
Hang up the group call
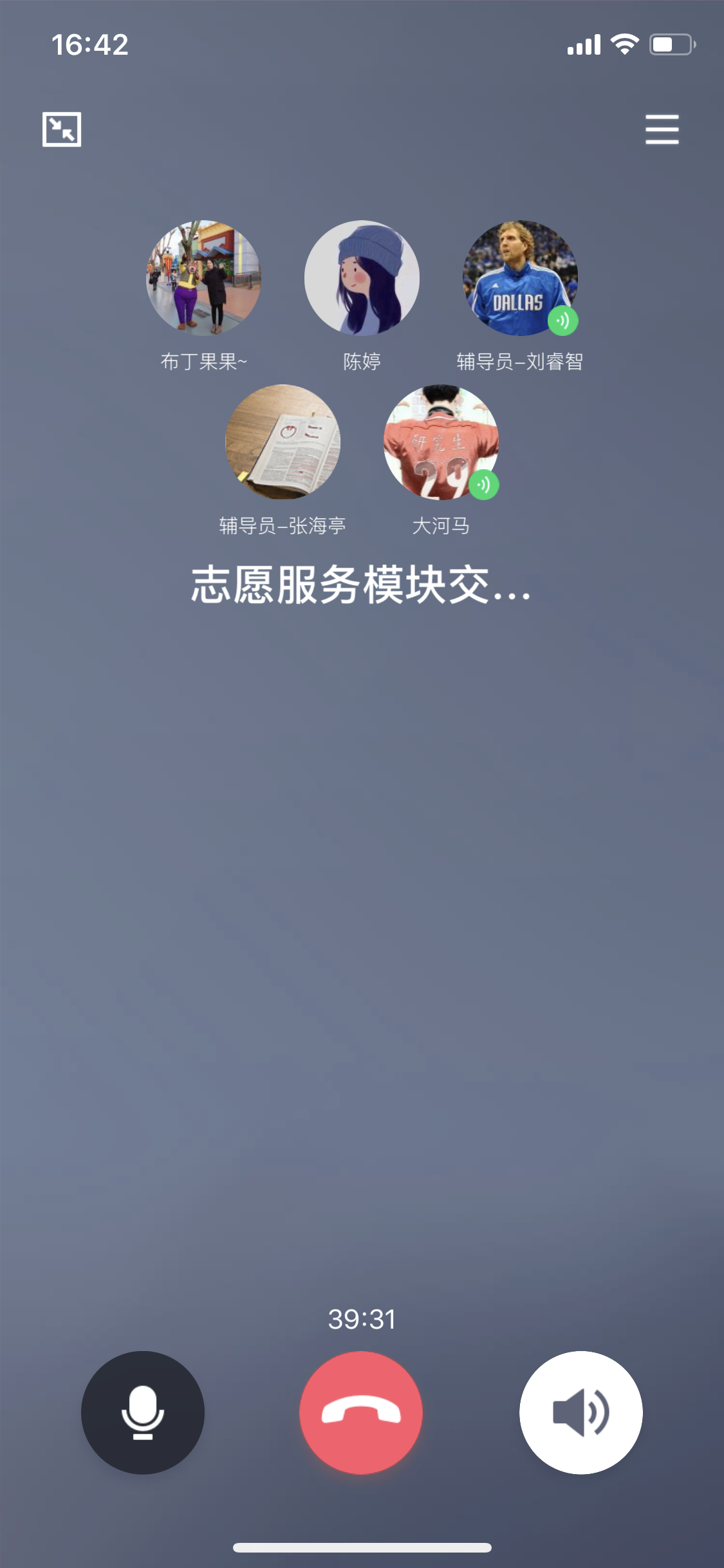tap(361, 1412)
